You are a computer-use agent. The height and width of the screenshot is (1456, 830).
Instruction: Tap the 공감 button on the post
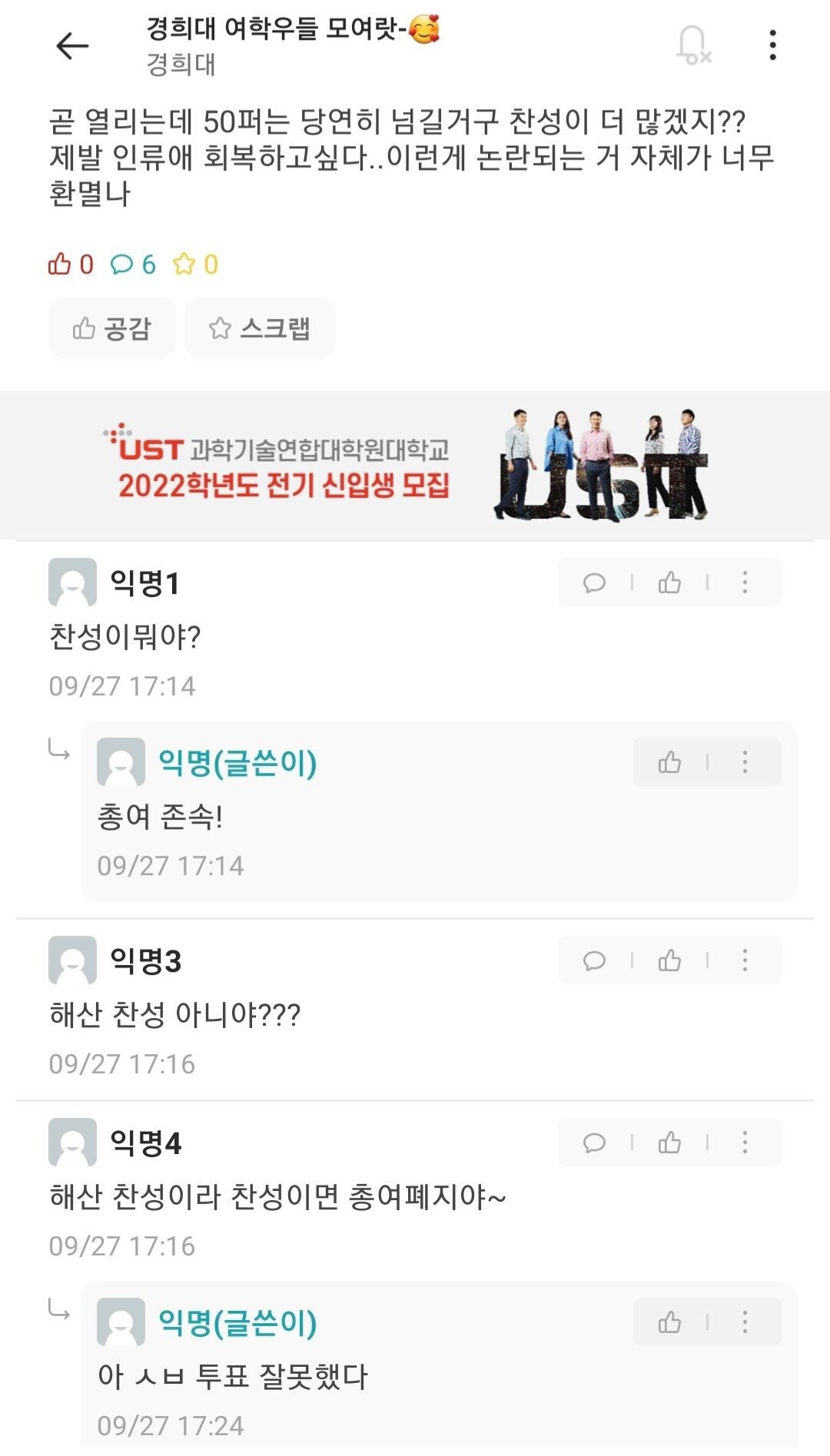point(112,329)
